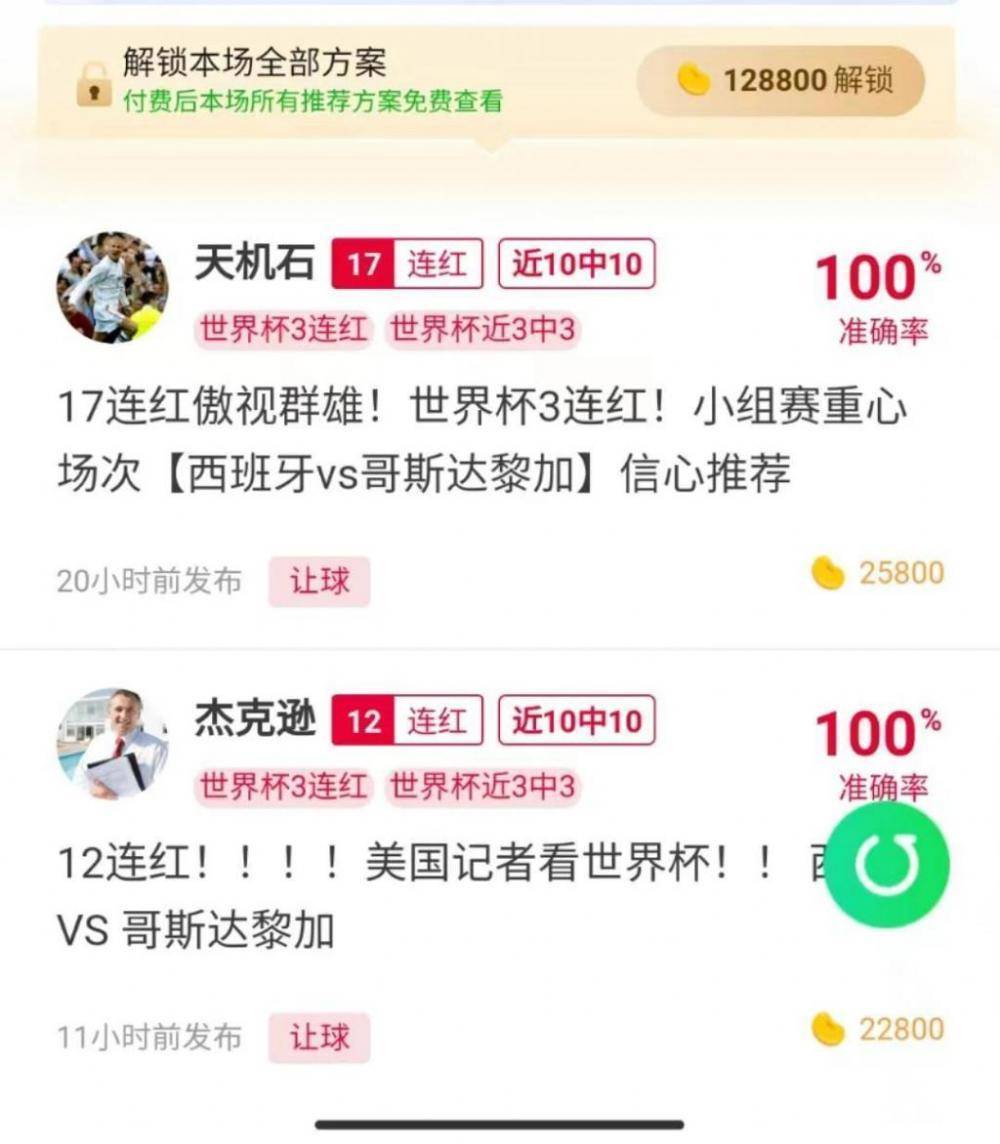The image size is (1000, 1144).
Task: View 天机石's profile avatar
Action: pyautogui.click(x=111, y=288)
